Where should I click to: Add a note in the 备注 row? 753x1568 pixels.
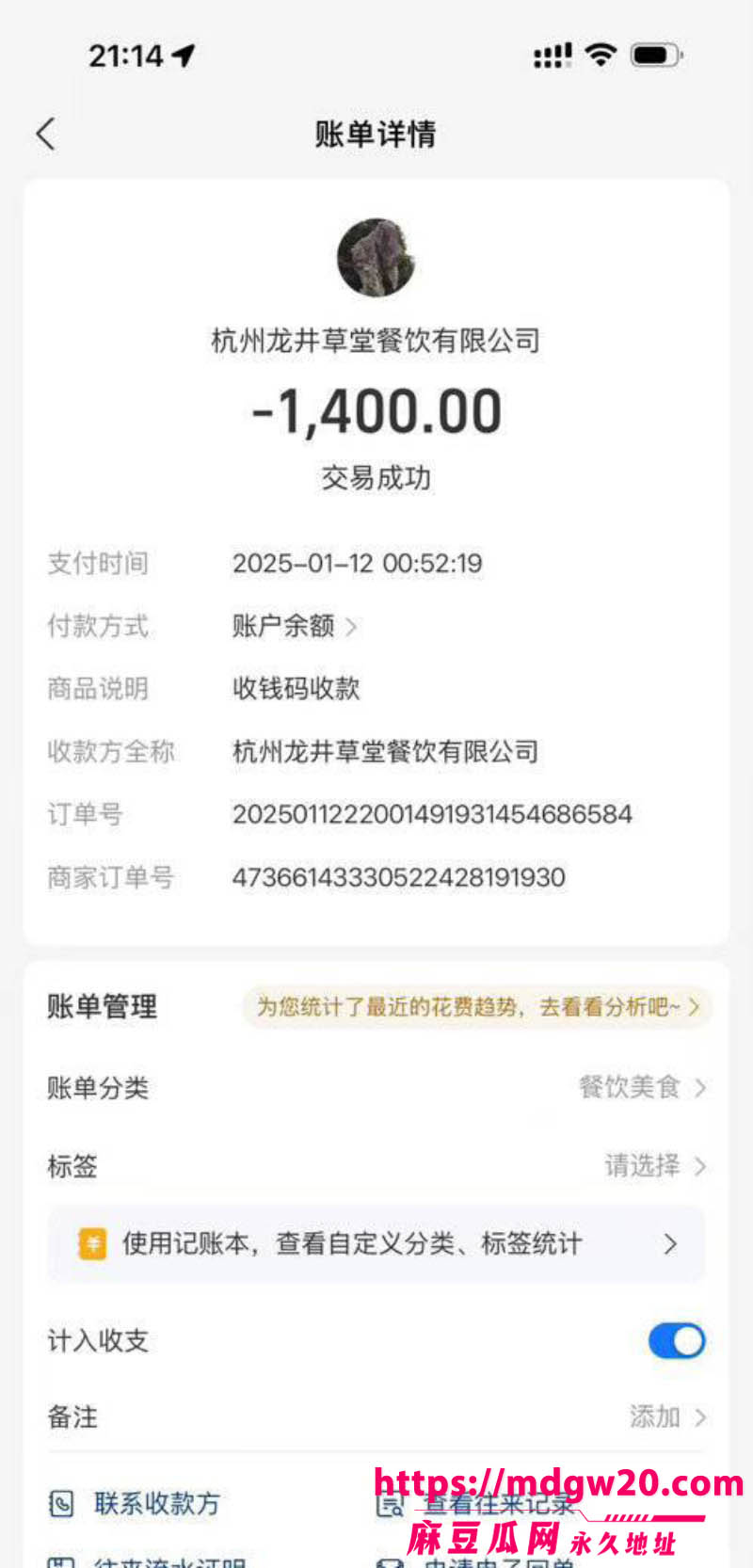[x=376, y=1416]
